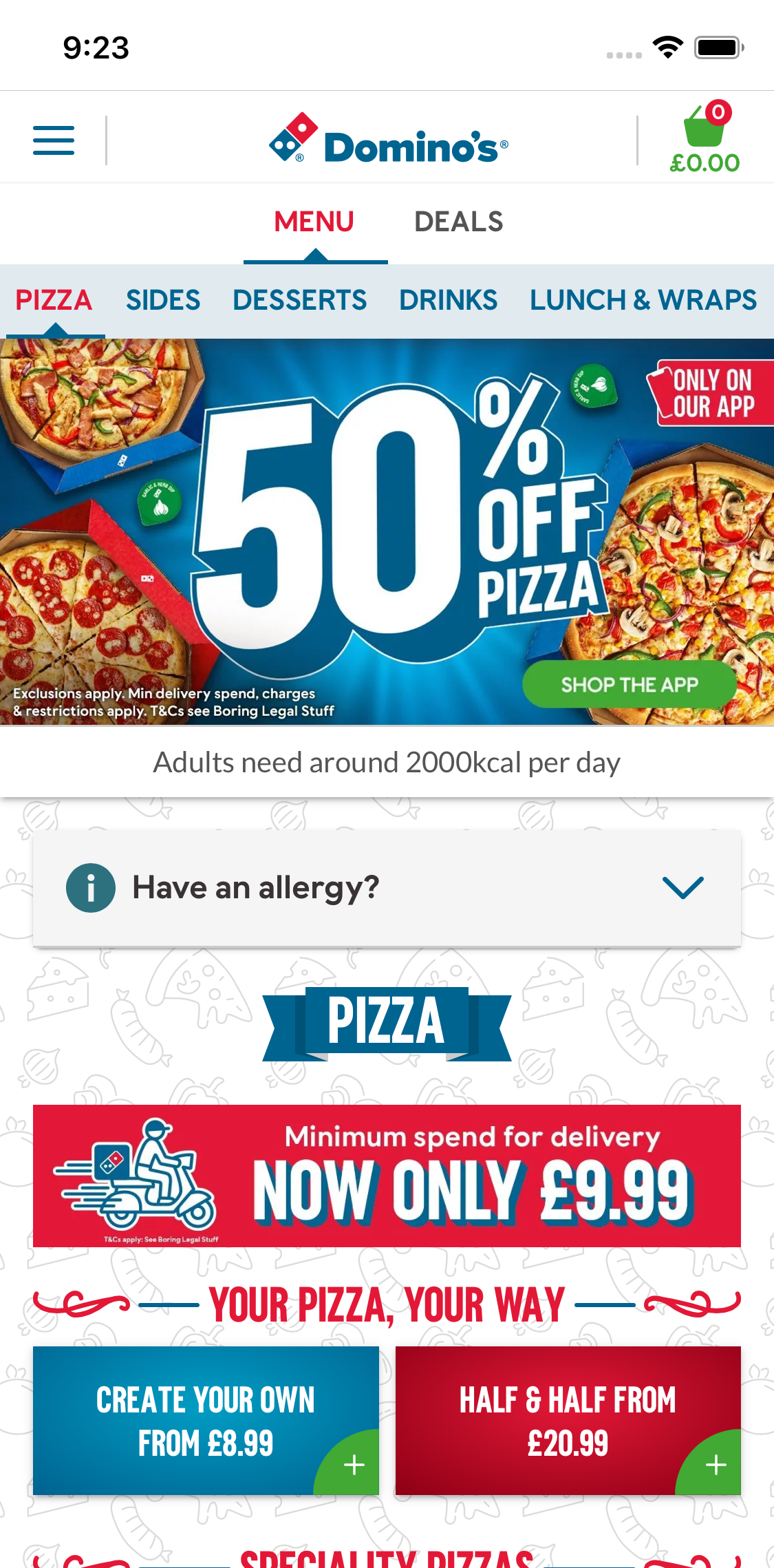Tap SHOP THE APP button
The image size is (774, 1568).
(x=628, y=684)
